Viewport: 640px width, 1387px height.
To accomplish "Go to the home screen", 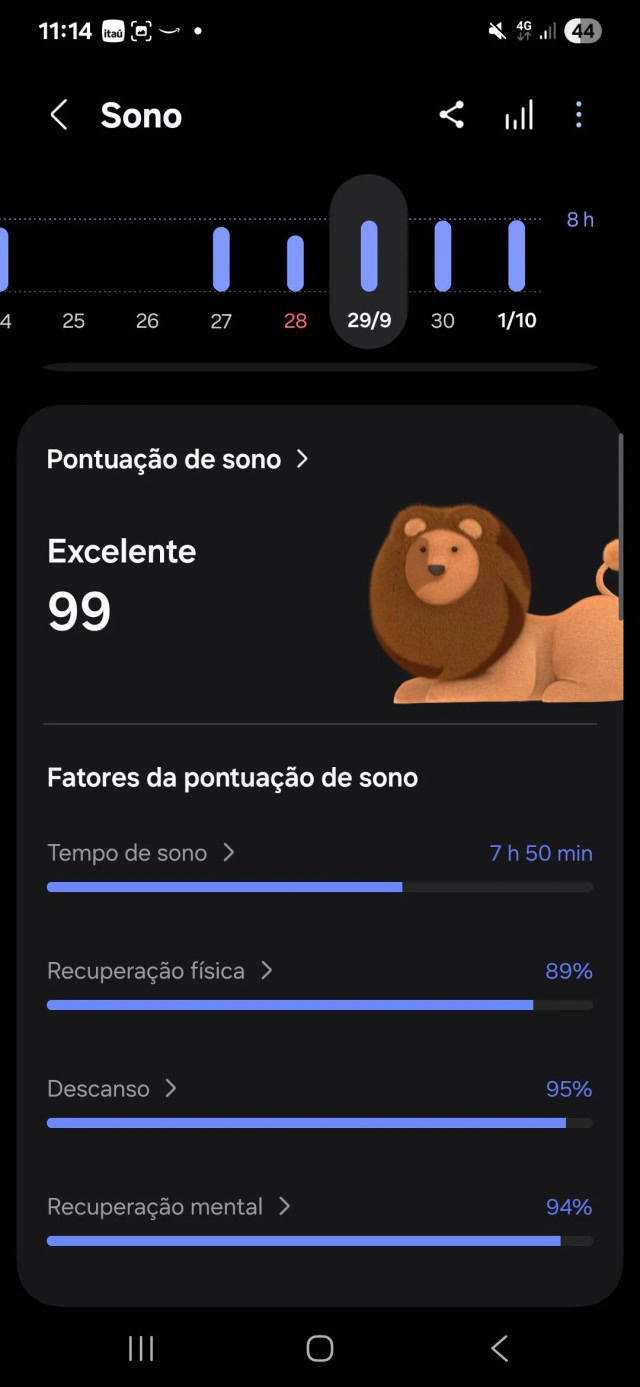I will (x=320, y=1348).
